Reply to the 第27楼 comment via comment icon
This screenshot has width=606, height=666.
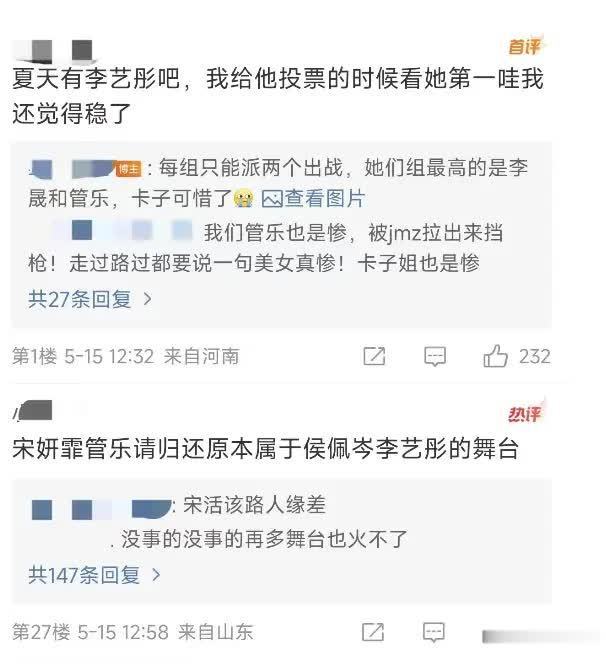(x=433, y=632)
